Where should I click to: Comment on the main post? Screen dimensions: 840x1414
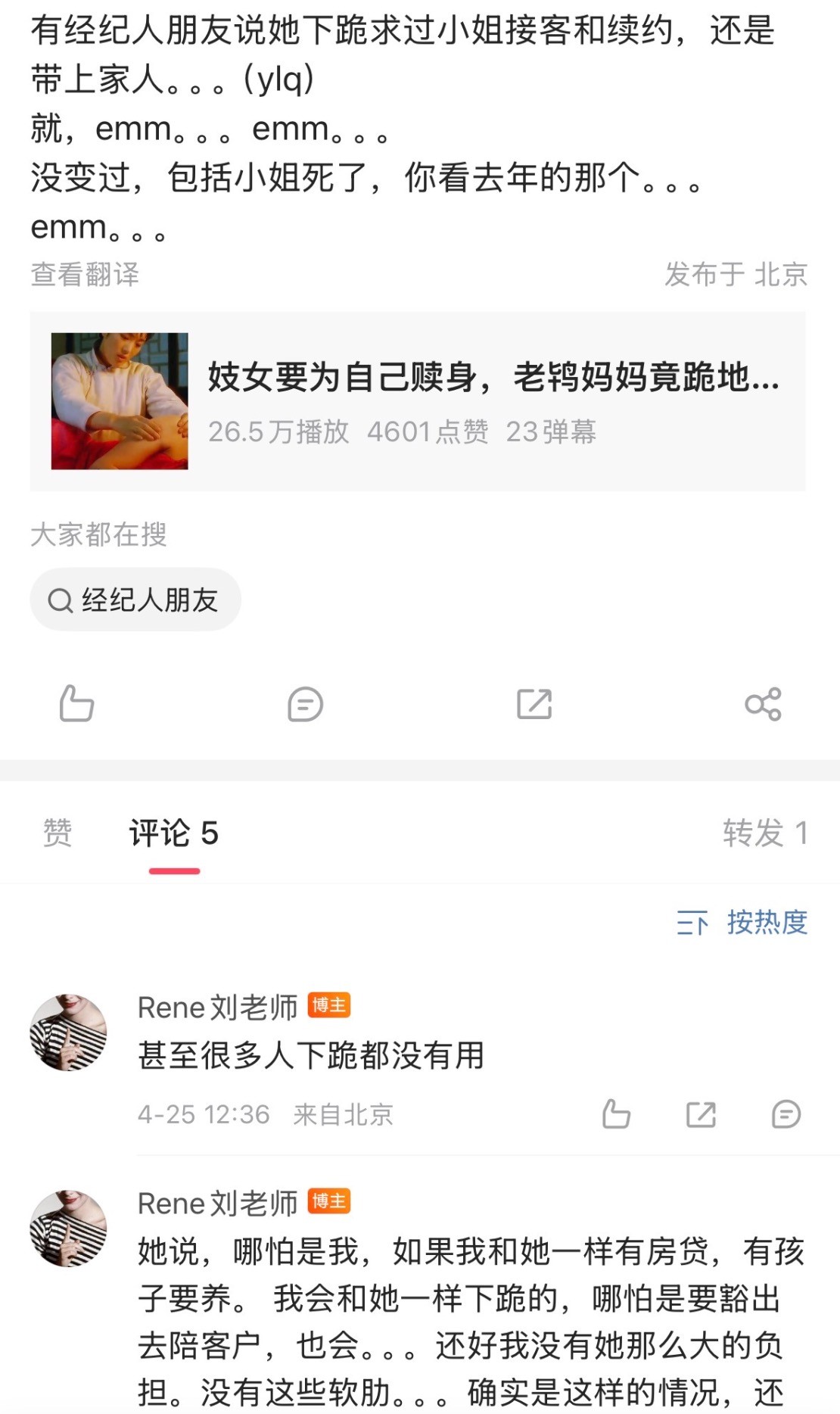(305, 704)
